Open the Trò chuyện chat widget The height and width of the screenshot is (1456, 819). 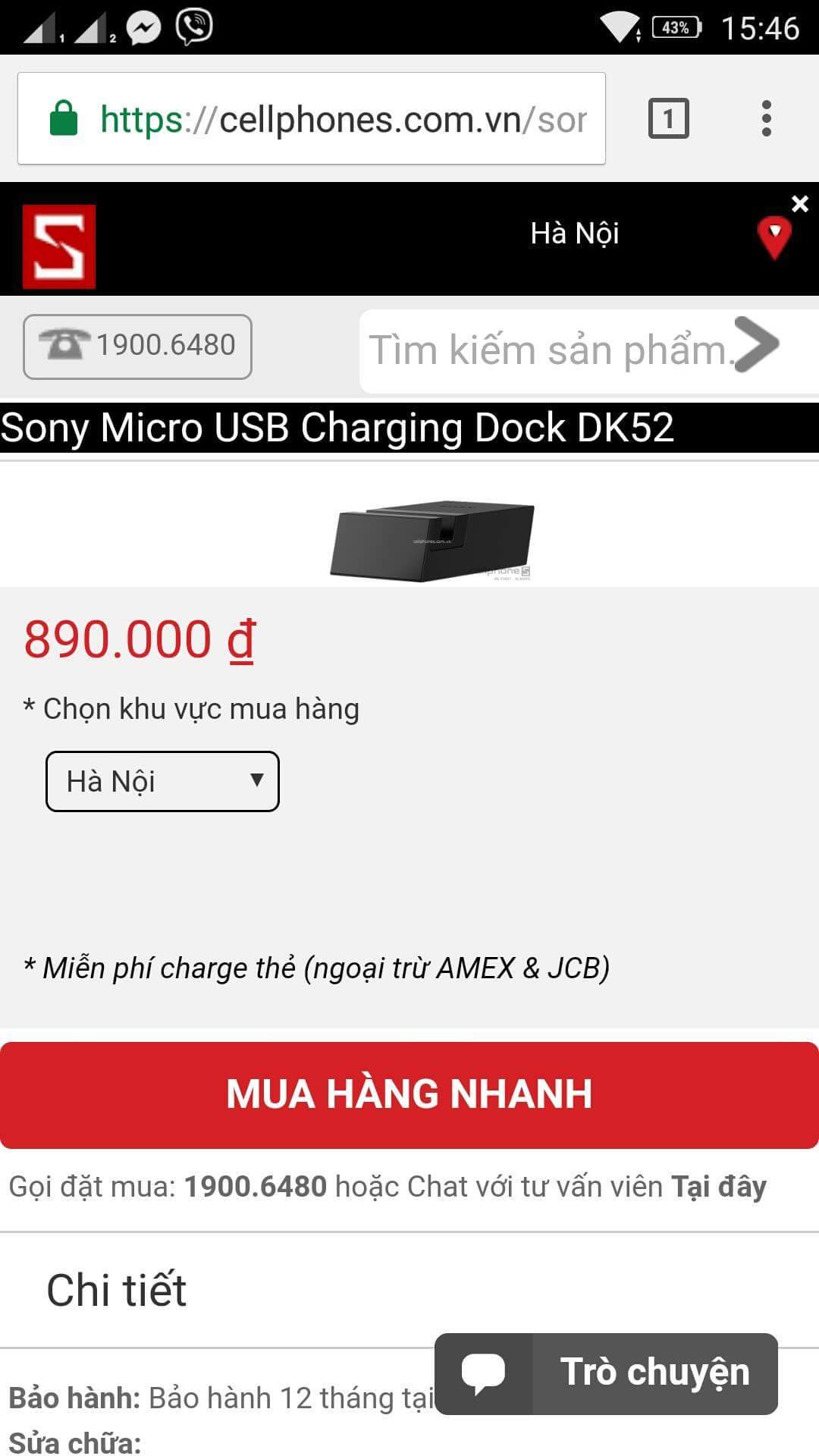tap(607, 1373)
